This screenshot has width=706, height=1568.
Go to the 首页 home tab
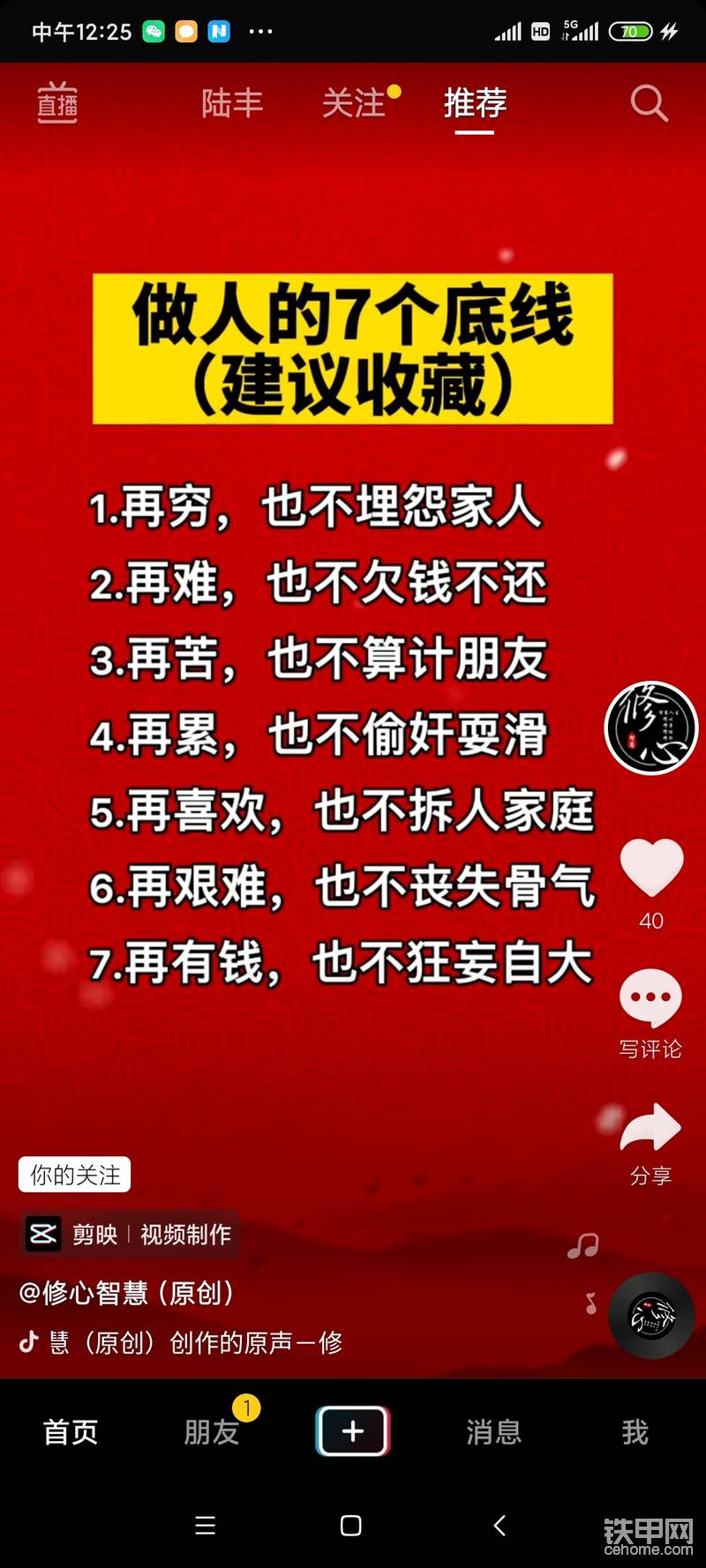tap(71, 1431)
